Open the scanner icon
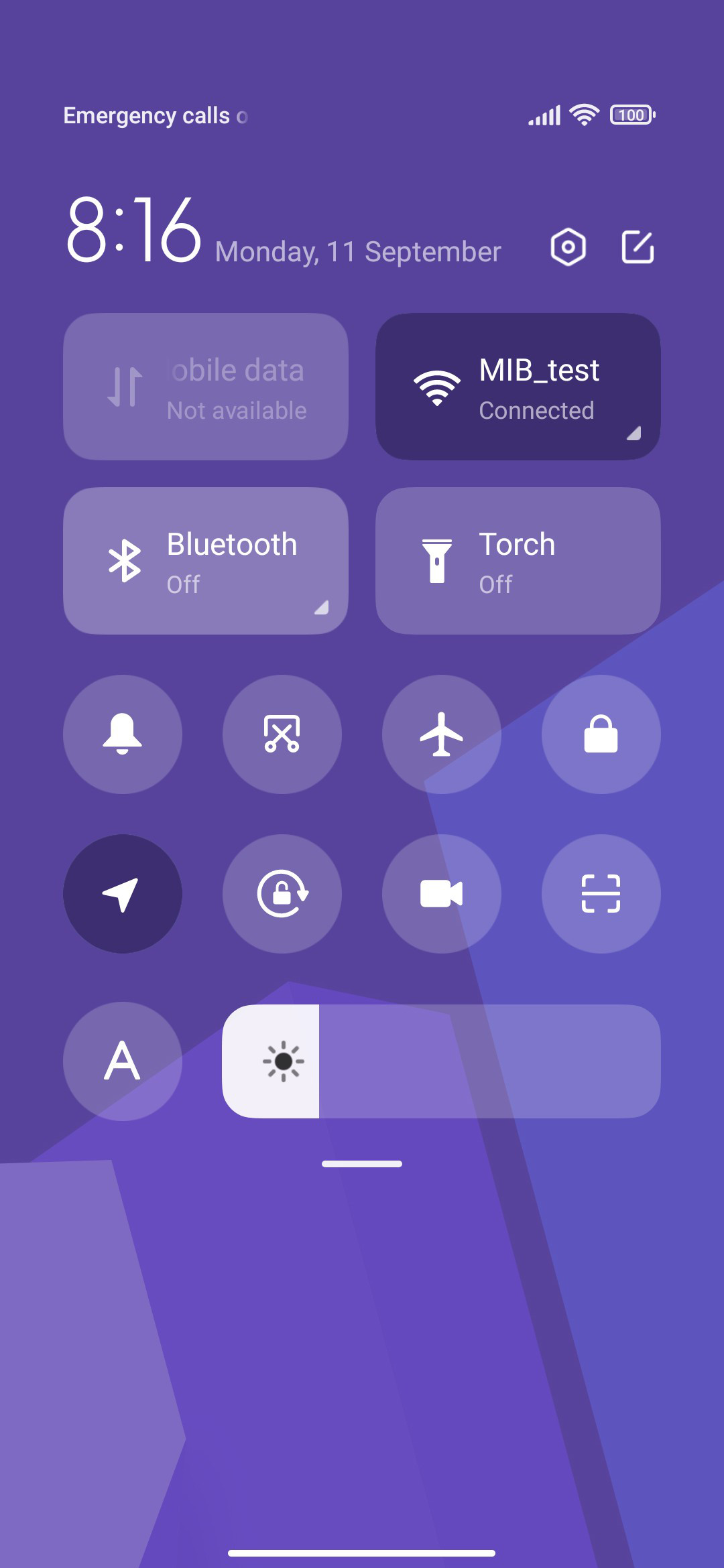724x1568 pixels. click(601, 894)
